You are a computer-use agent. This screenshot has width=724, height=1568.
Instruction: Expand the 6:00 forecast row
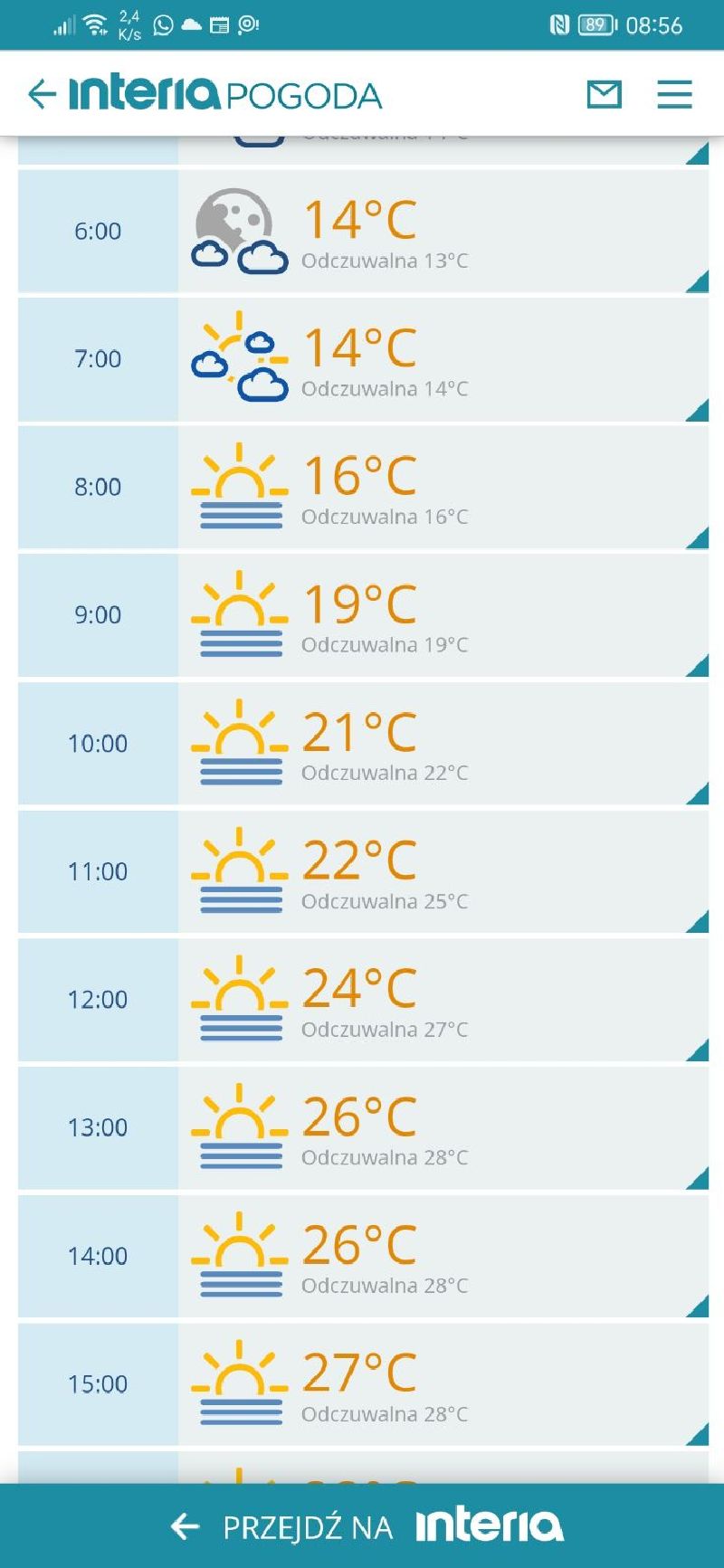pyautogui.click(x=363, y=231)
